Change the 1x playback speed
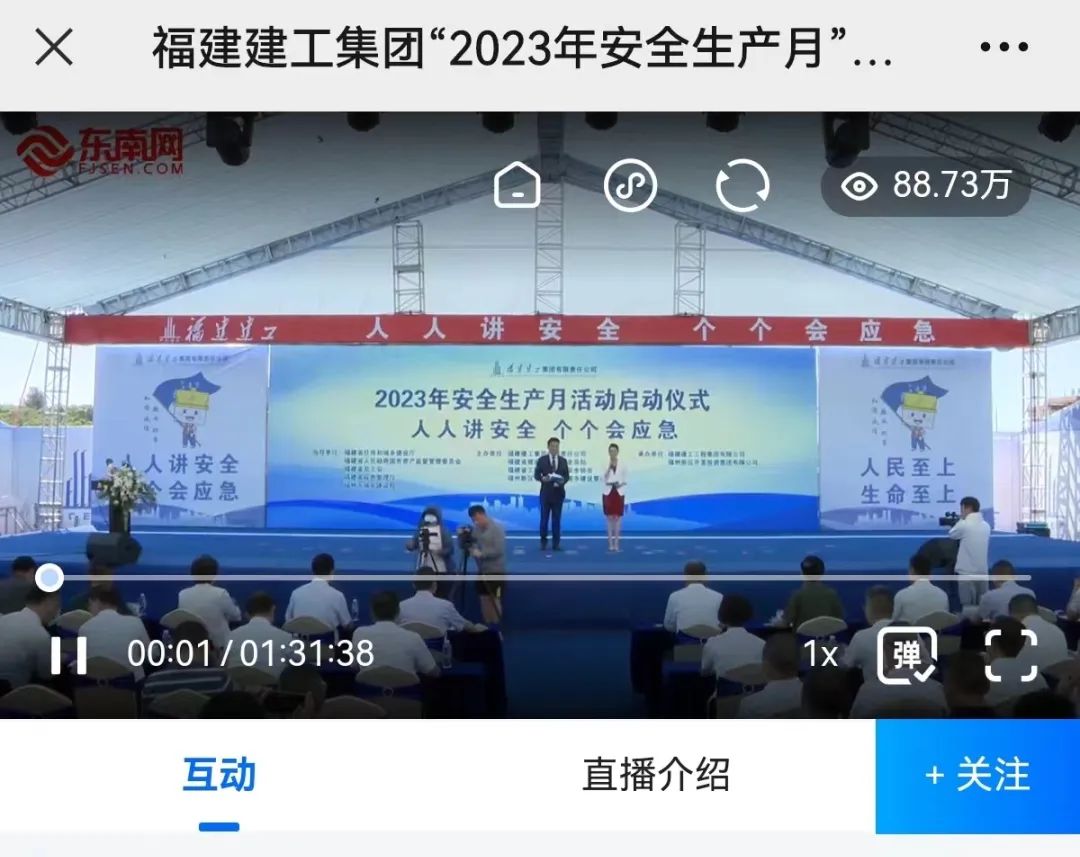The height and width of the screenshot is (857, 1080). 820,654
